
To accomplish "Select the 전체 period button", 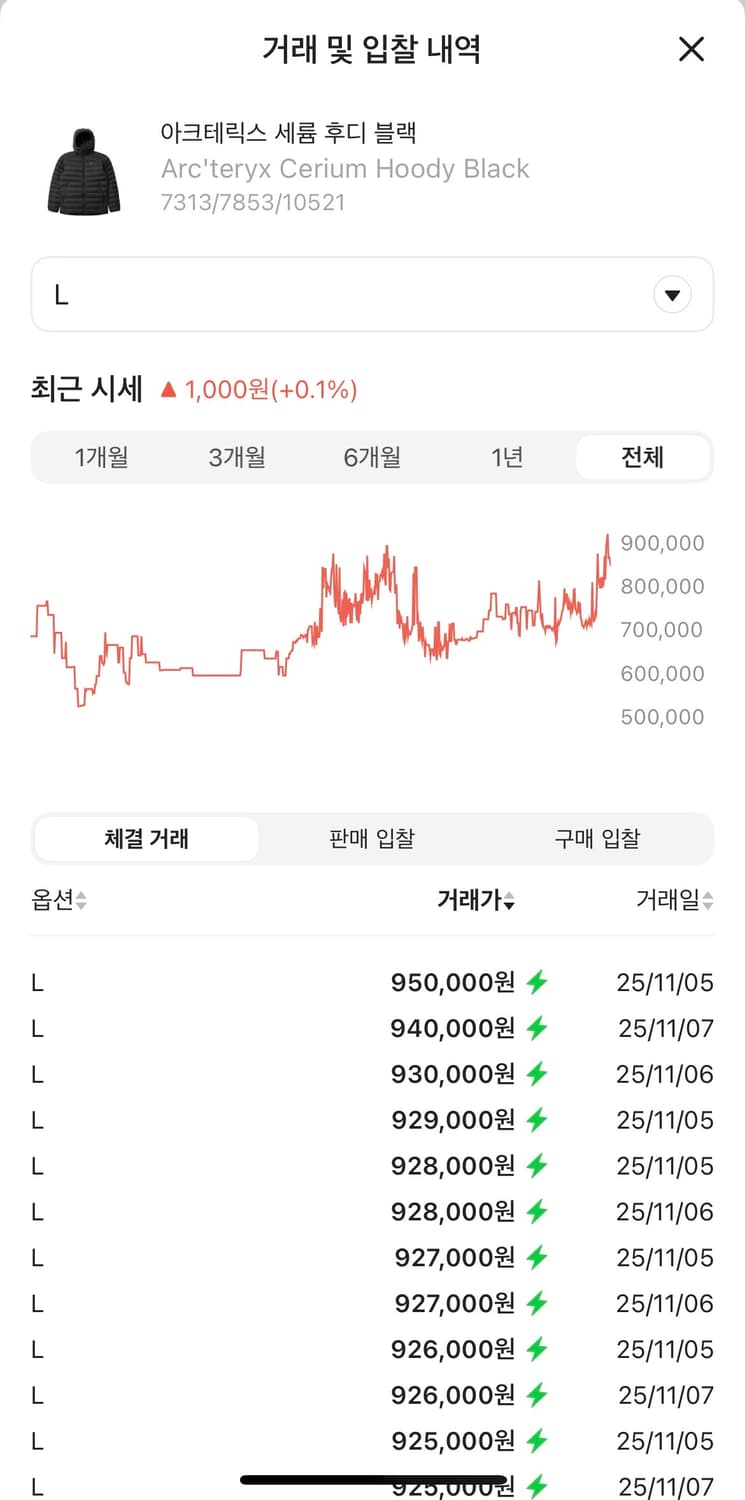I will [643, 457].
